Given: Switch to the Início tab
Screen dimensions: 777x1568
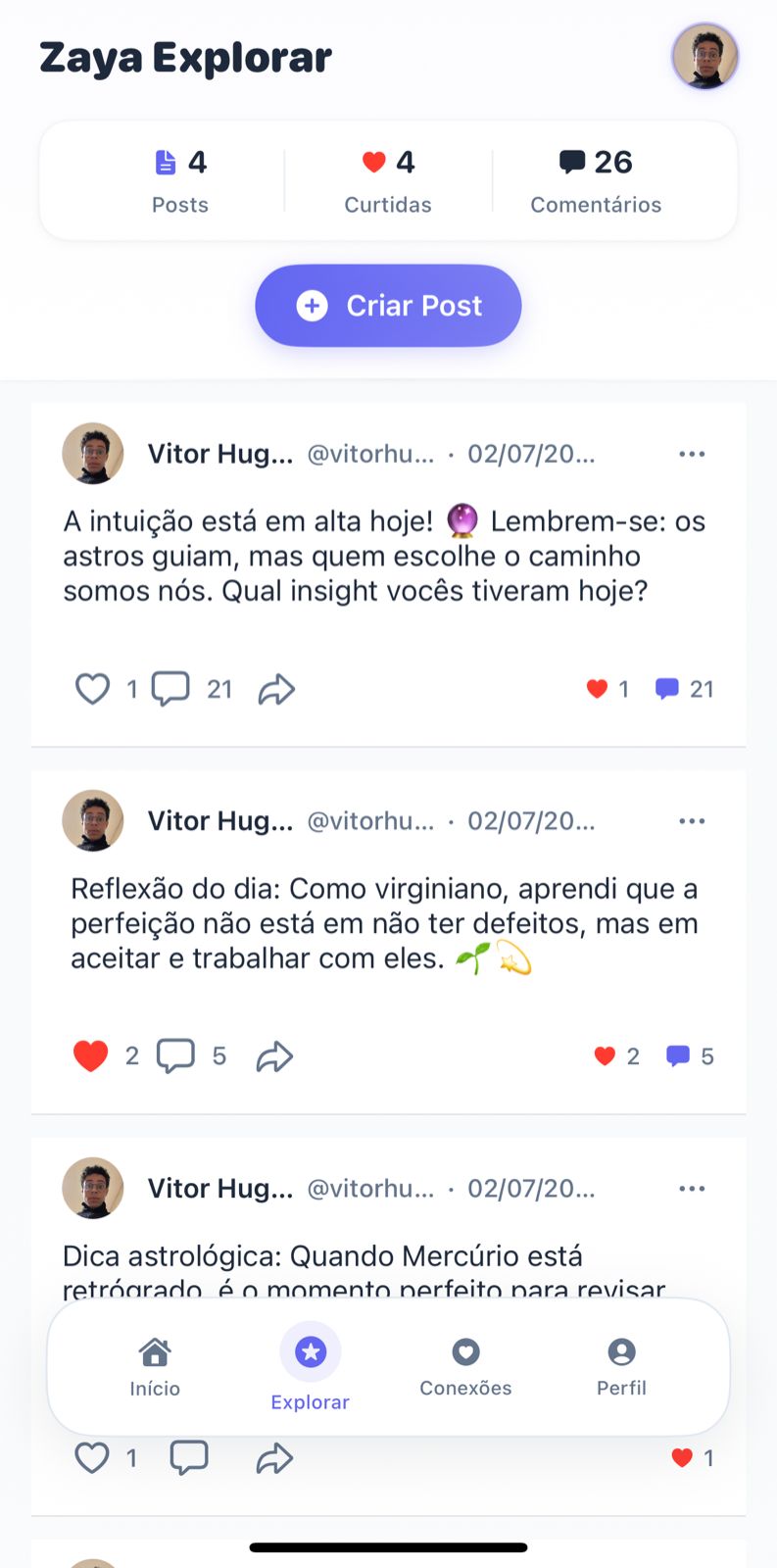Looking at the screenshot, I should (155, 1367).
